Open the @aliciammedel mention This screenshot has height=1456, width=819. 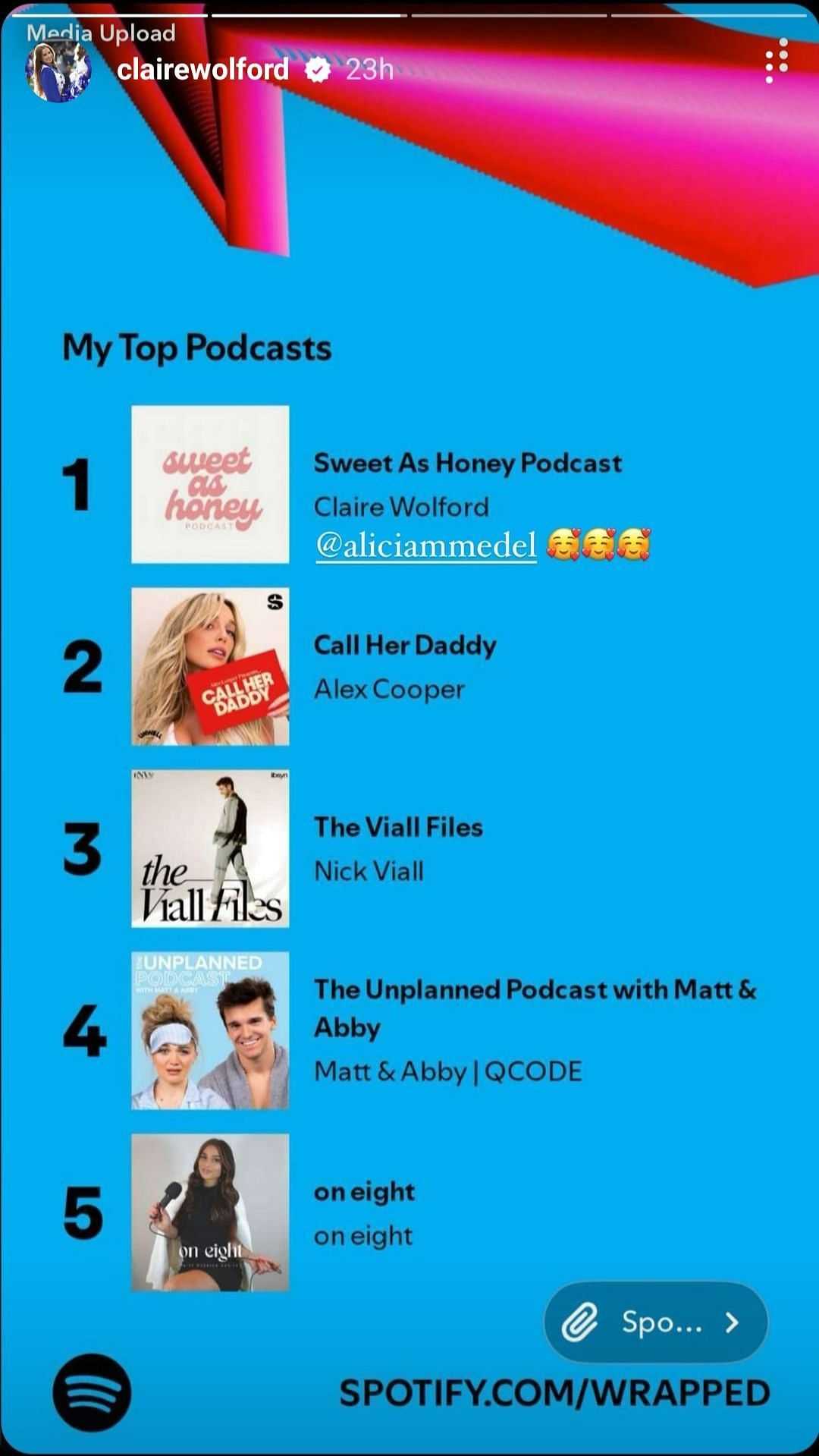click(x=426, y=545)
